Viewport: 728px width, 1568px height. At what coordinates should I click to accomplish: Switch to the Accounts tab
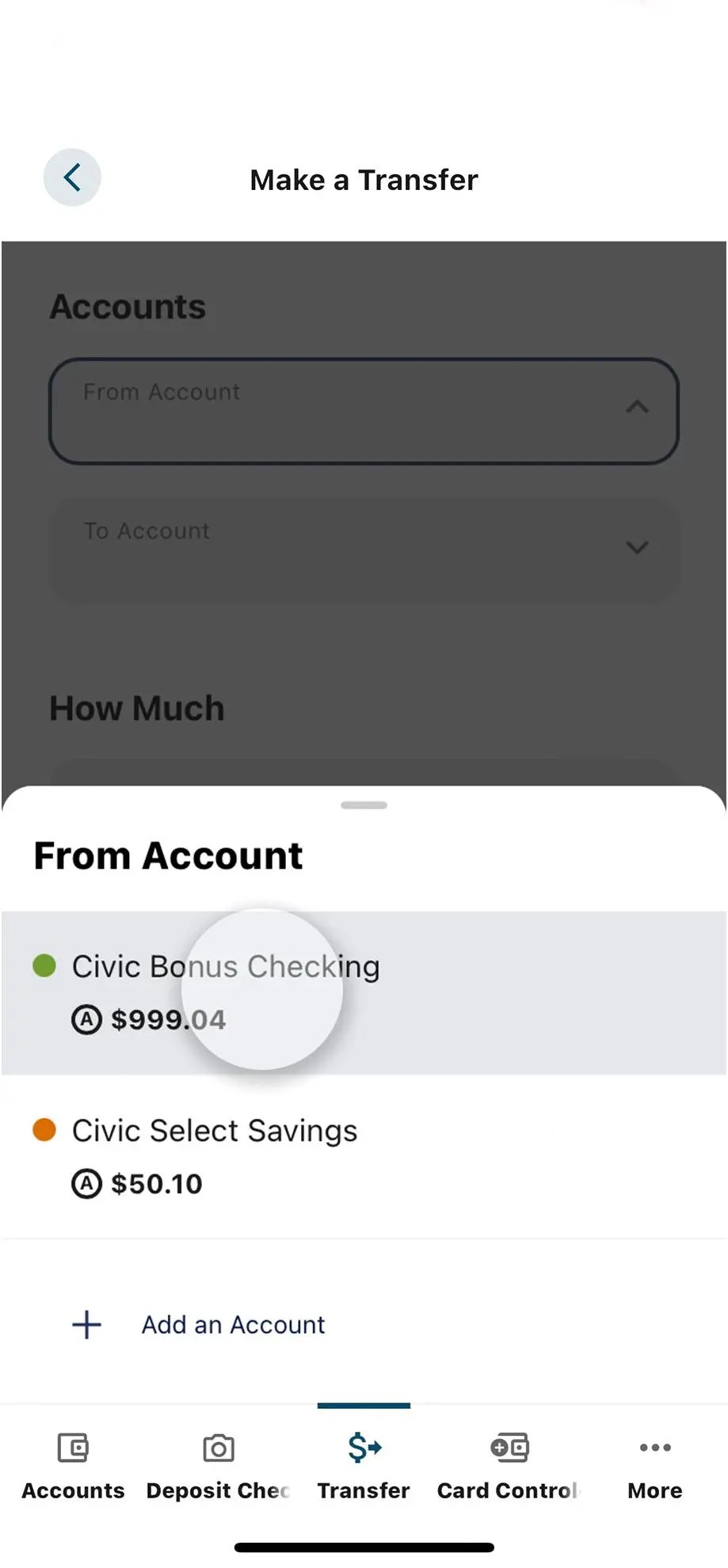[x=73, y=1465]
